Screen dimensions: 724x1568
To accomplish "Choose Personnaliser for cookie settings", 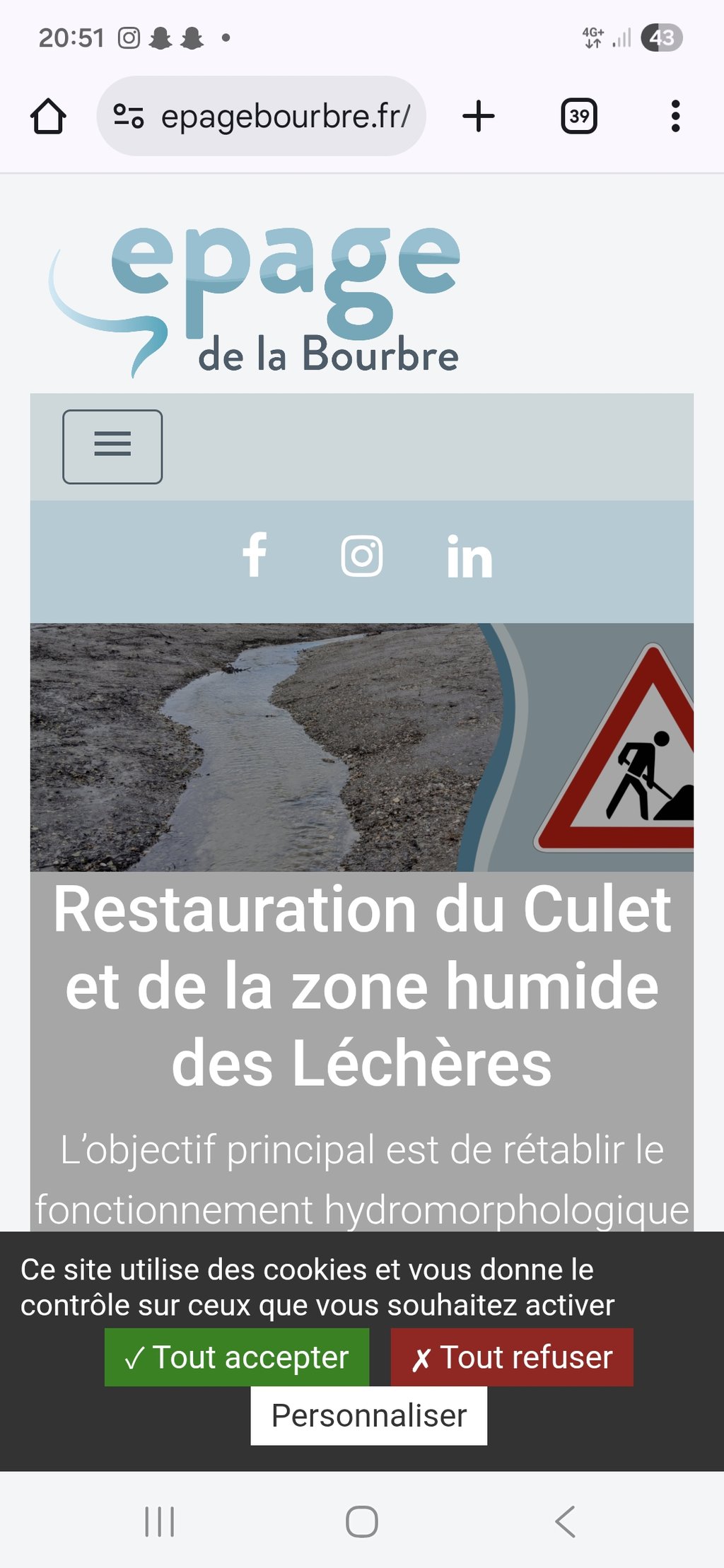I will coord(368,1416).
